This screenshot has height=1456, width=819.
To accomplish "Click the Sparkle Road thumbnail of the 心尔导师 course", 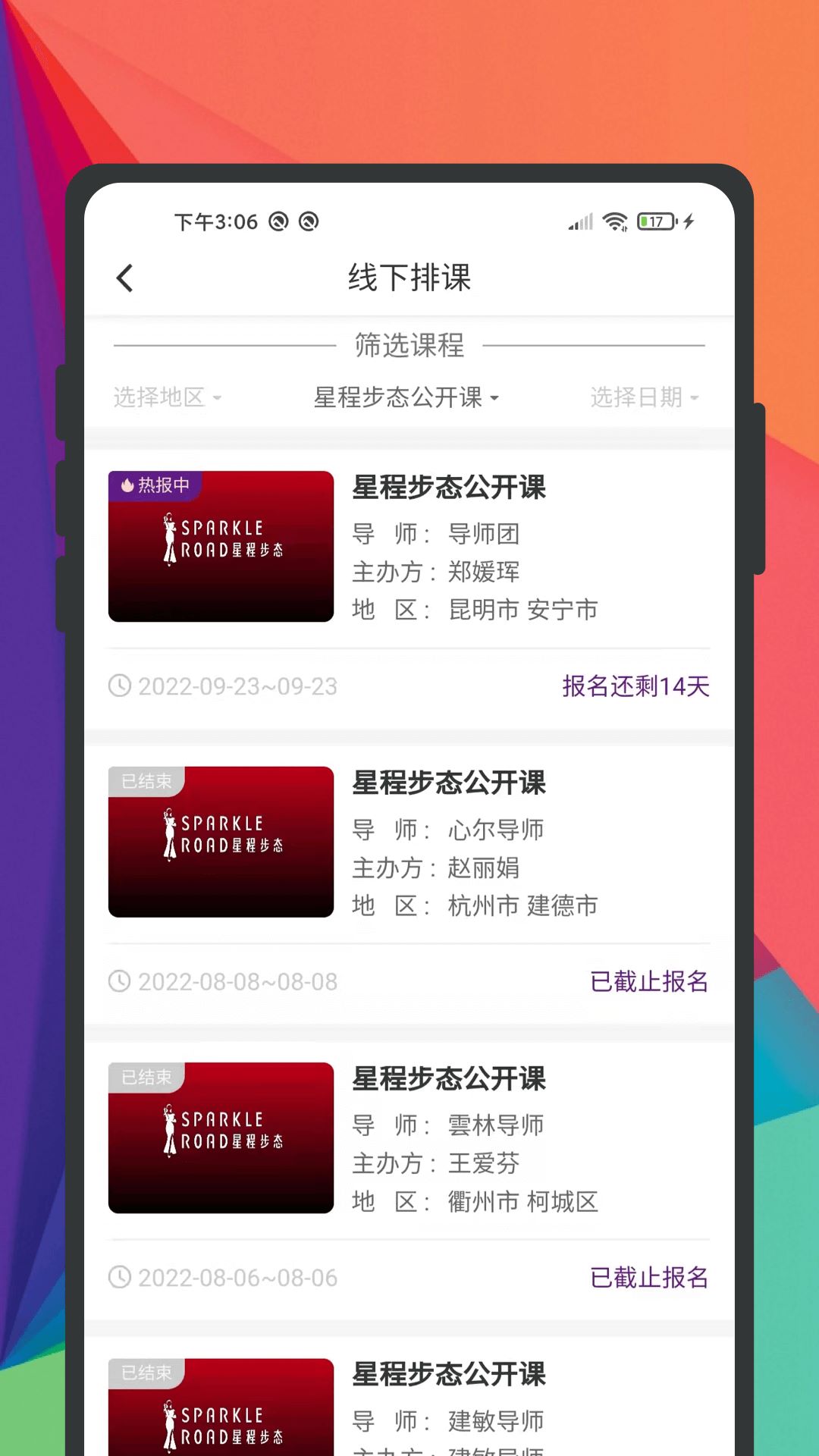I will (220, 843).
